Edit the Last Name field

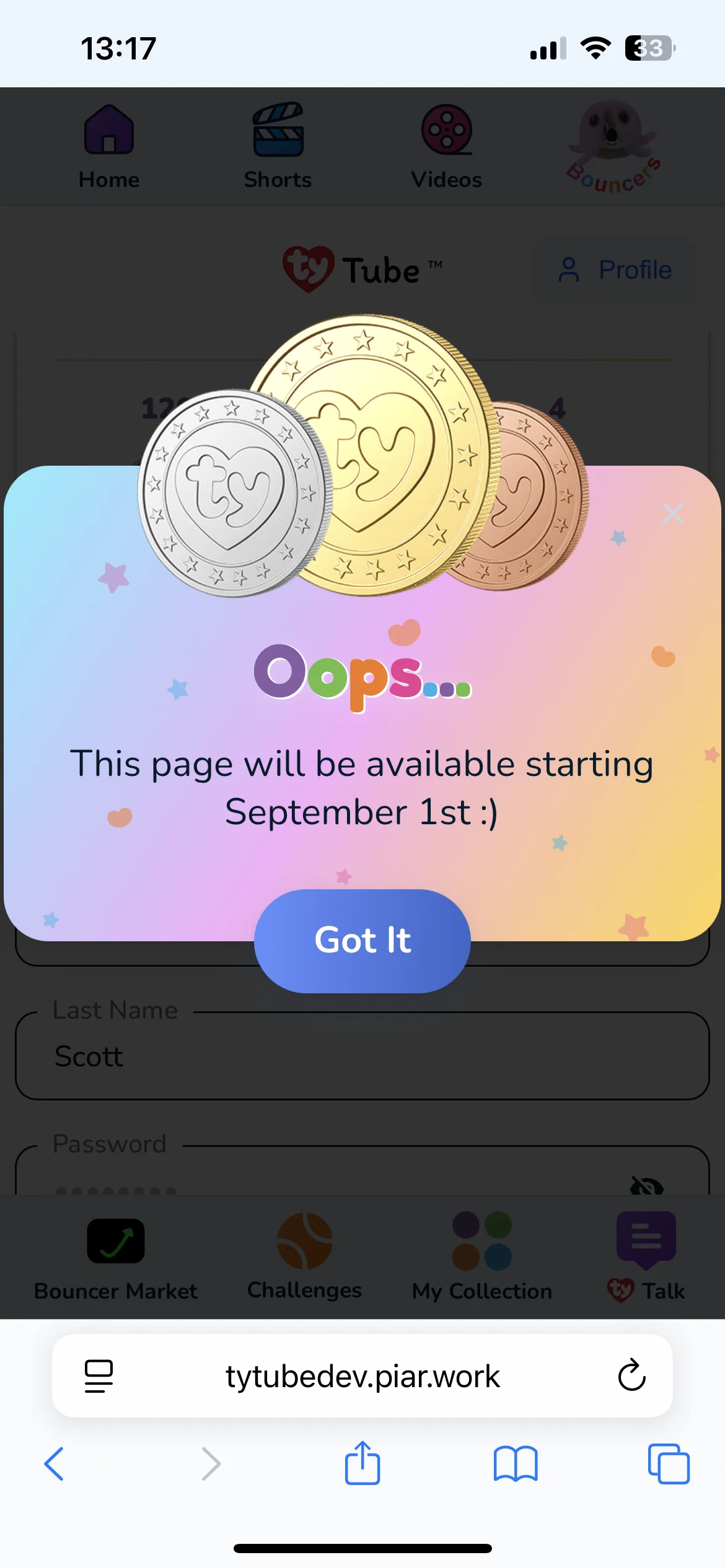click(362, 1056)
